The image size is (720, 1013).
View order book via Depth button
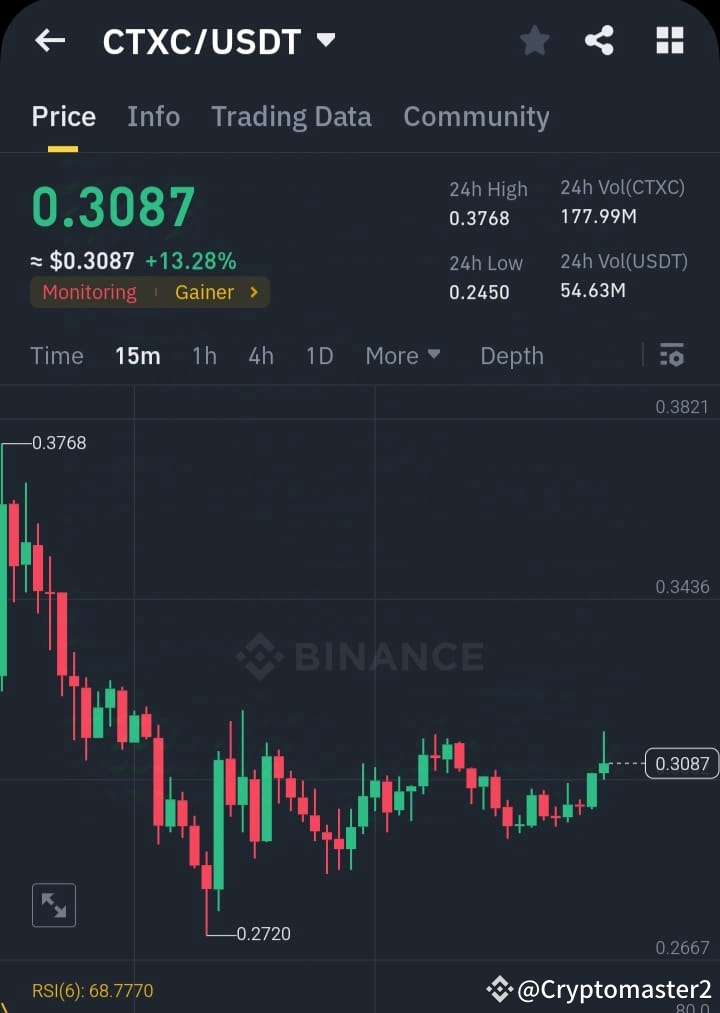[511, 355]
